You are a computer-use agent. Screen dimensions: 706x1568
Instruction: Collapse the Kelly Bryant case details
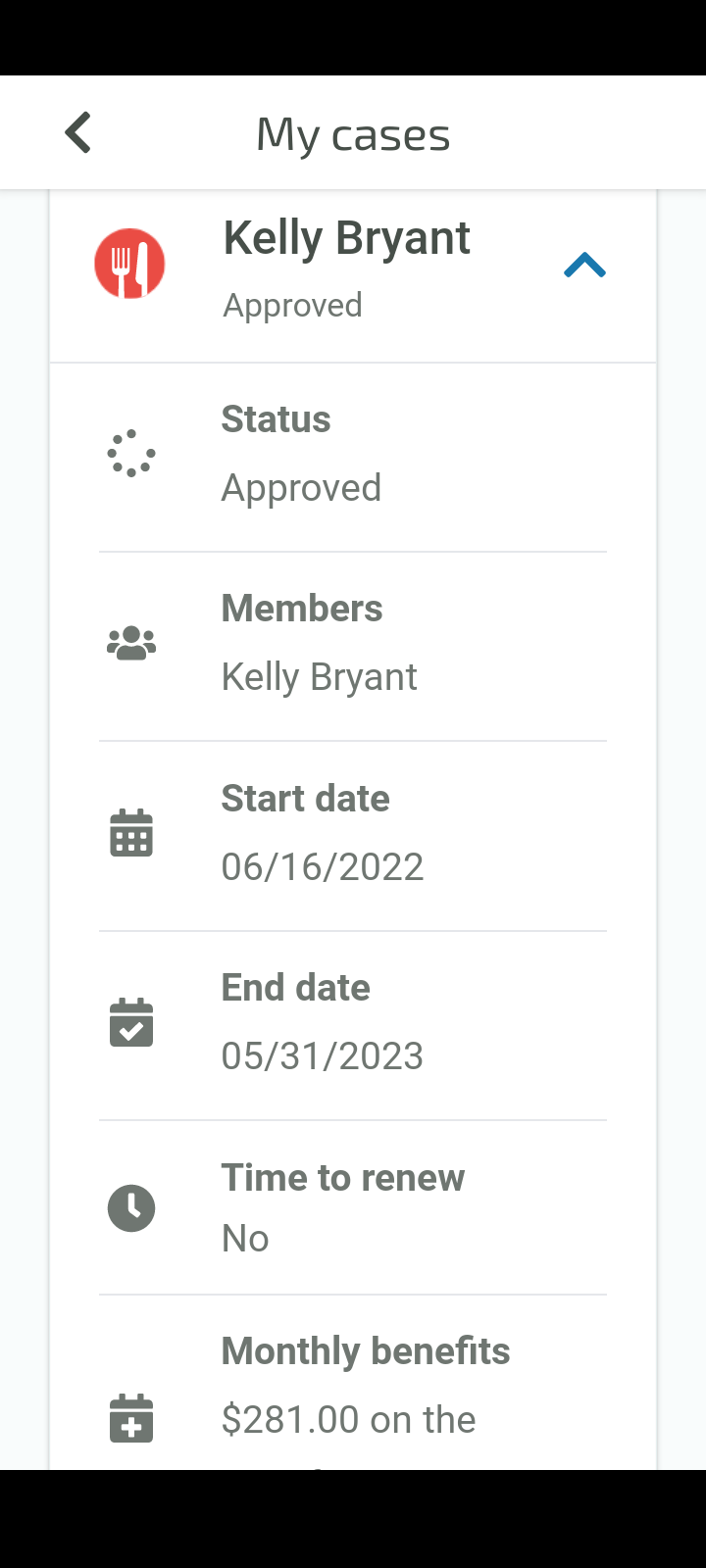click(x=584, y=266)
